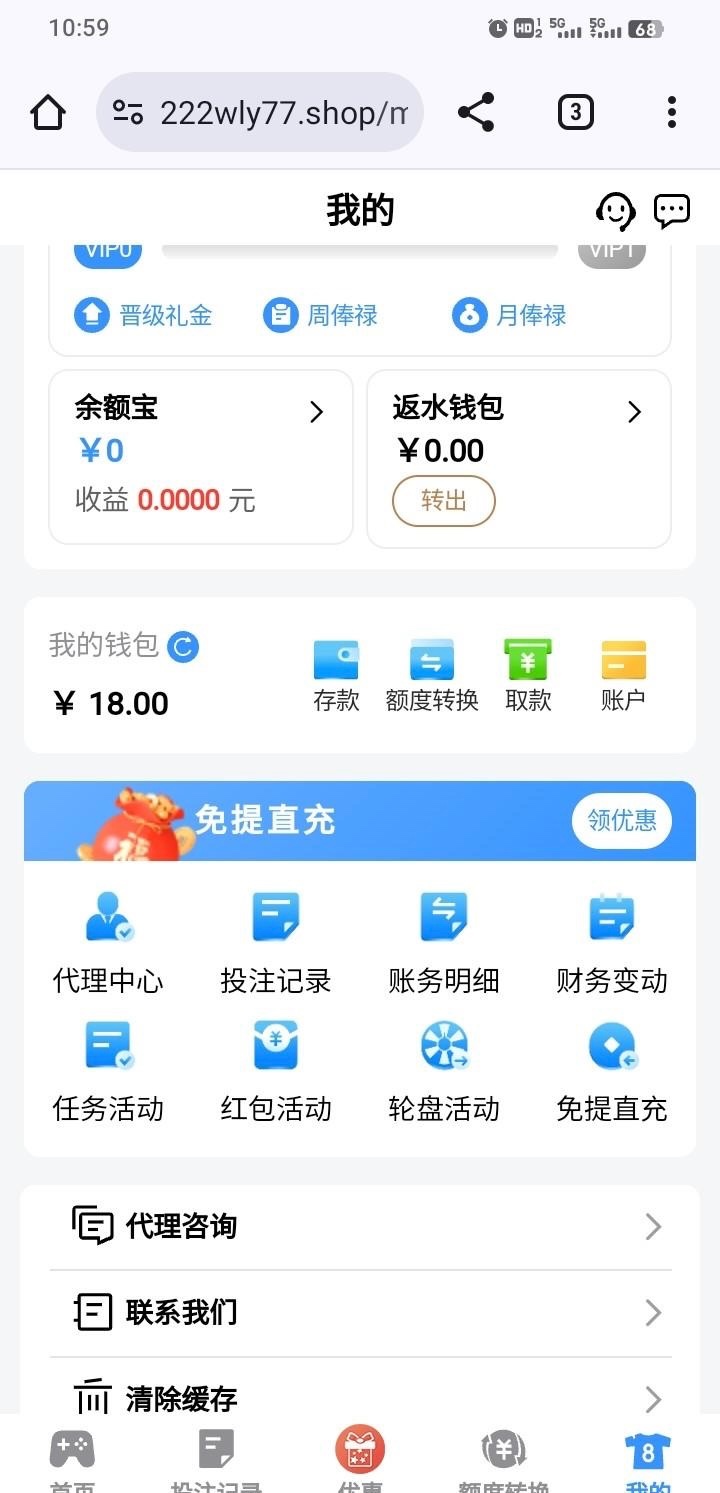Tap the browser address bar

(260, 112)
